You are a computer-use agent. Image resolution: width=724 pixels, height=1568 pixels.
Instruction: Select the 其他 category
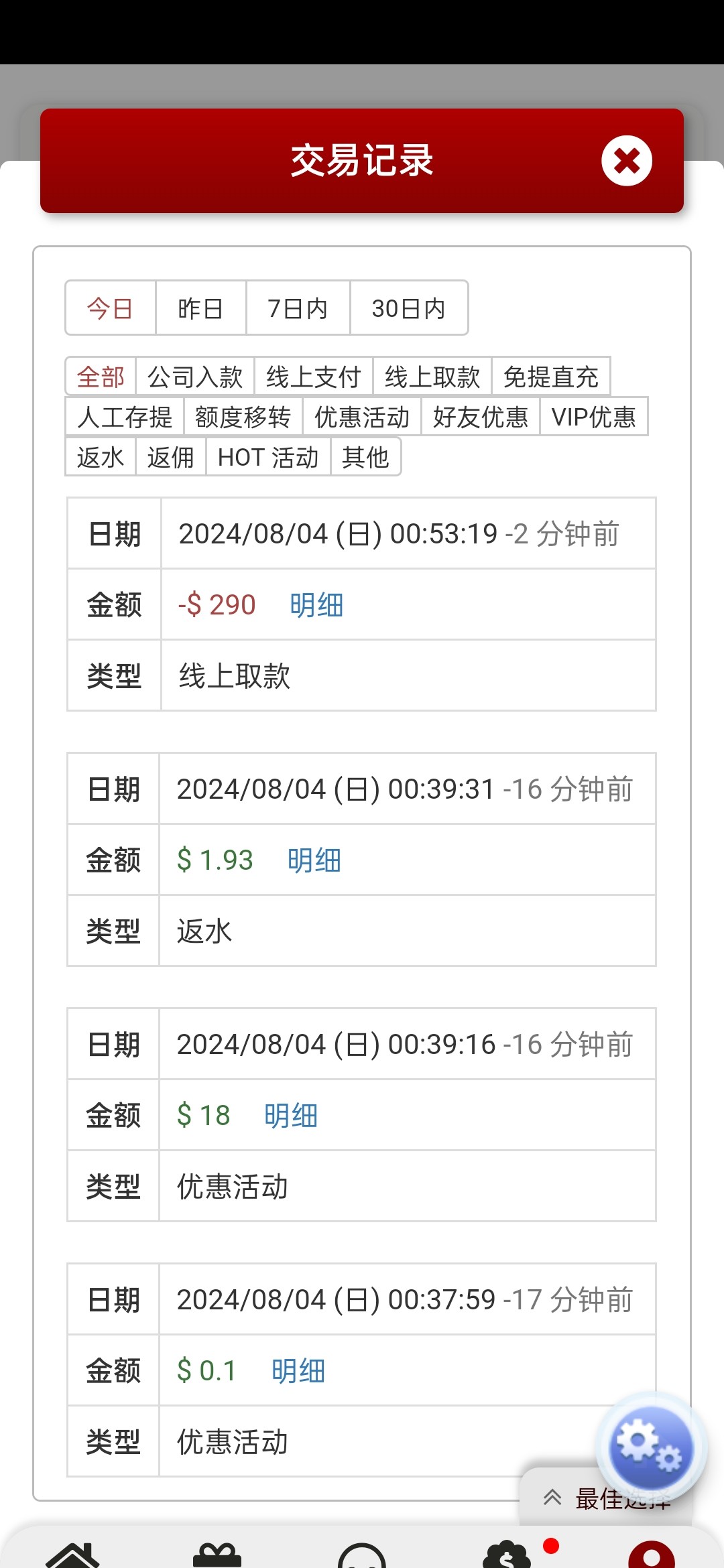tap(365, 457)
